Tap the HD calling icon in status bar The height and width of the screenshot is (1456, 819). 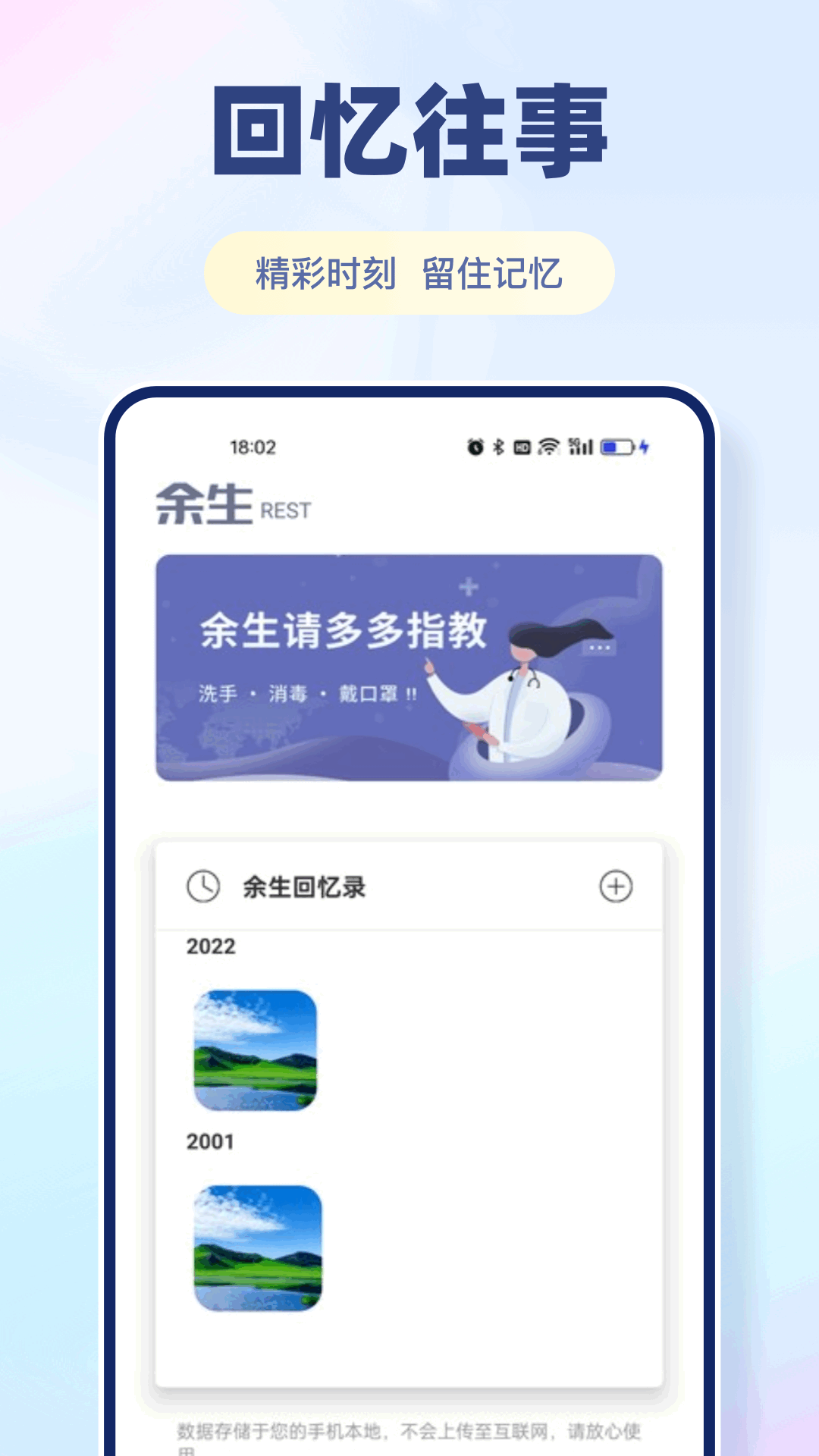tap(523, 447)
